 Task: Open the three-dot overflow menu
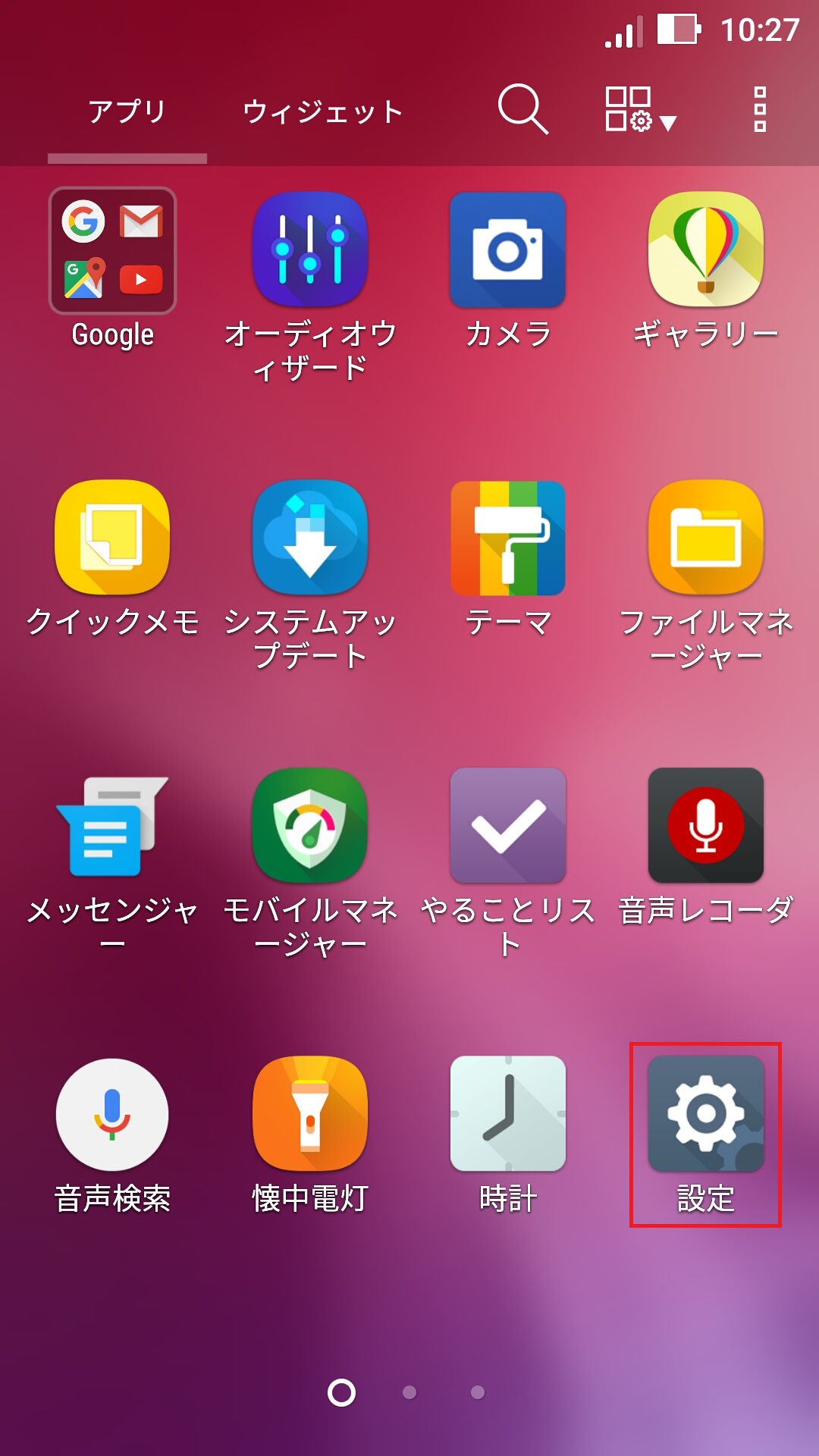coord(760,110)
